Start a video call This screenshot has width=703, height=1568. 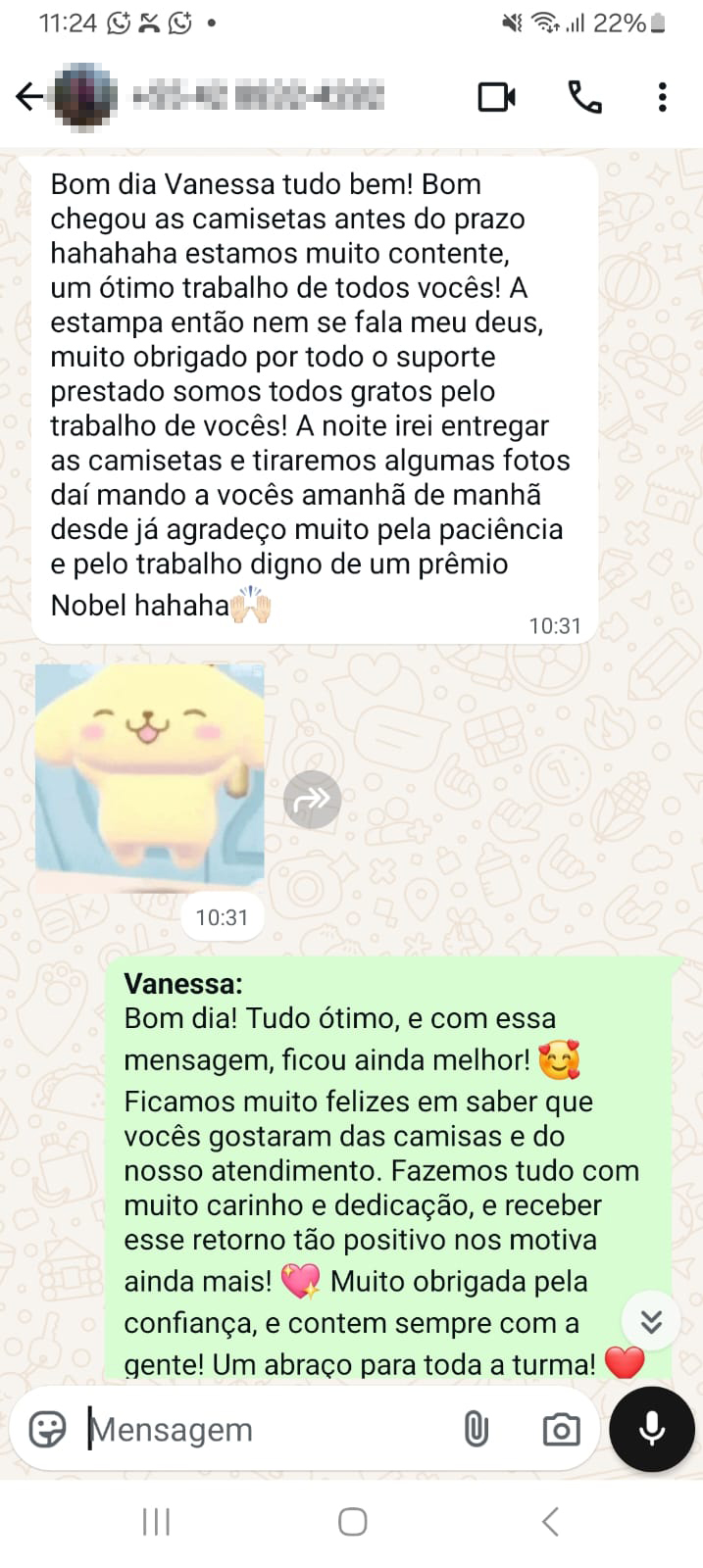(x=497, y=97)
